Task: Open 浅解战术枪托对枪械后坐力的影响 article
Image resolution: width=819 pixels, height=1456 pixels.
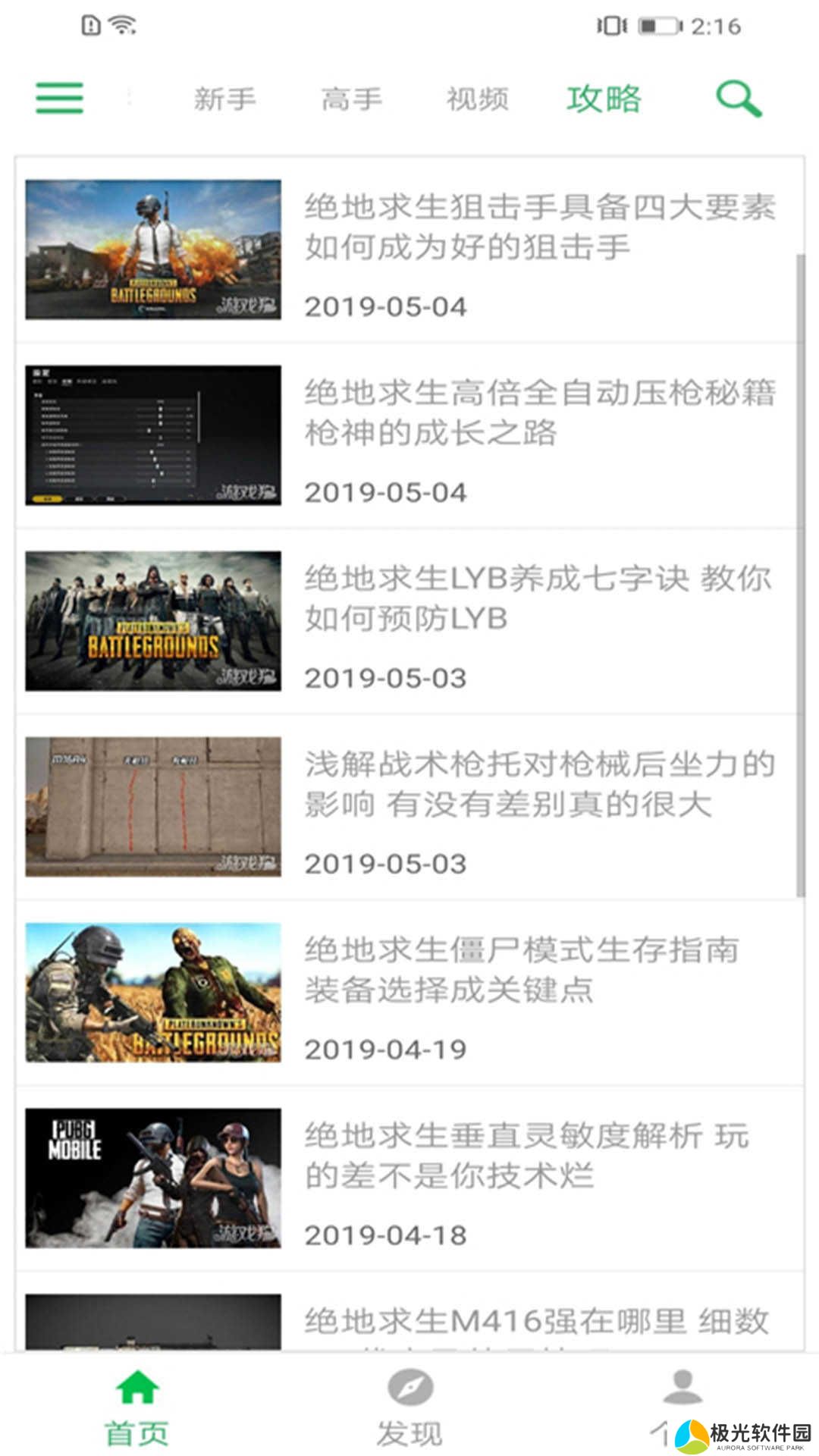Action: click(x=539, y=784)
